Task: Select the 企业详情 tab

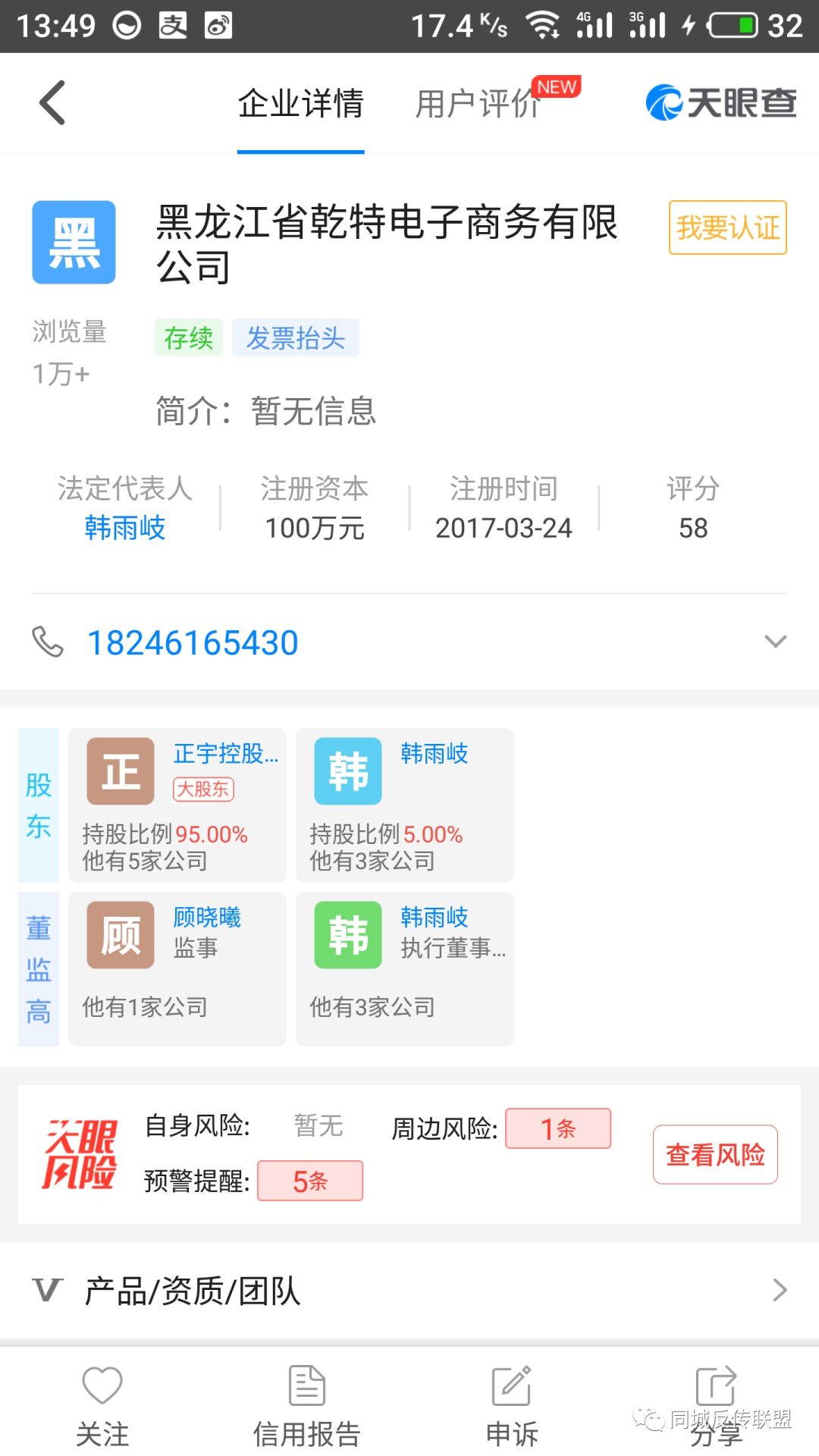Action: point(301,103)
